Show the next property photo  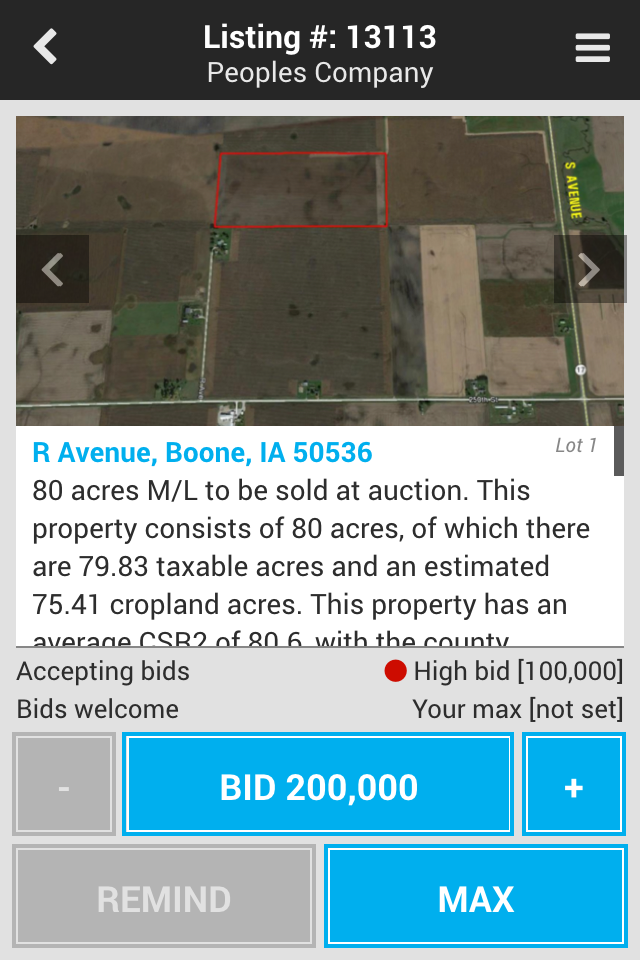point(589,269)
